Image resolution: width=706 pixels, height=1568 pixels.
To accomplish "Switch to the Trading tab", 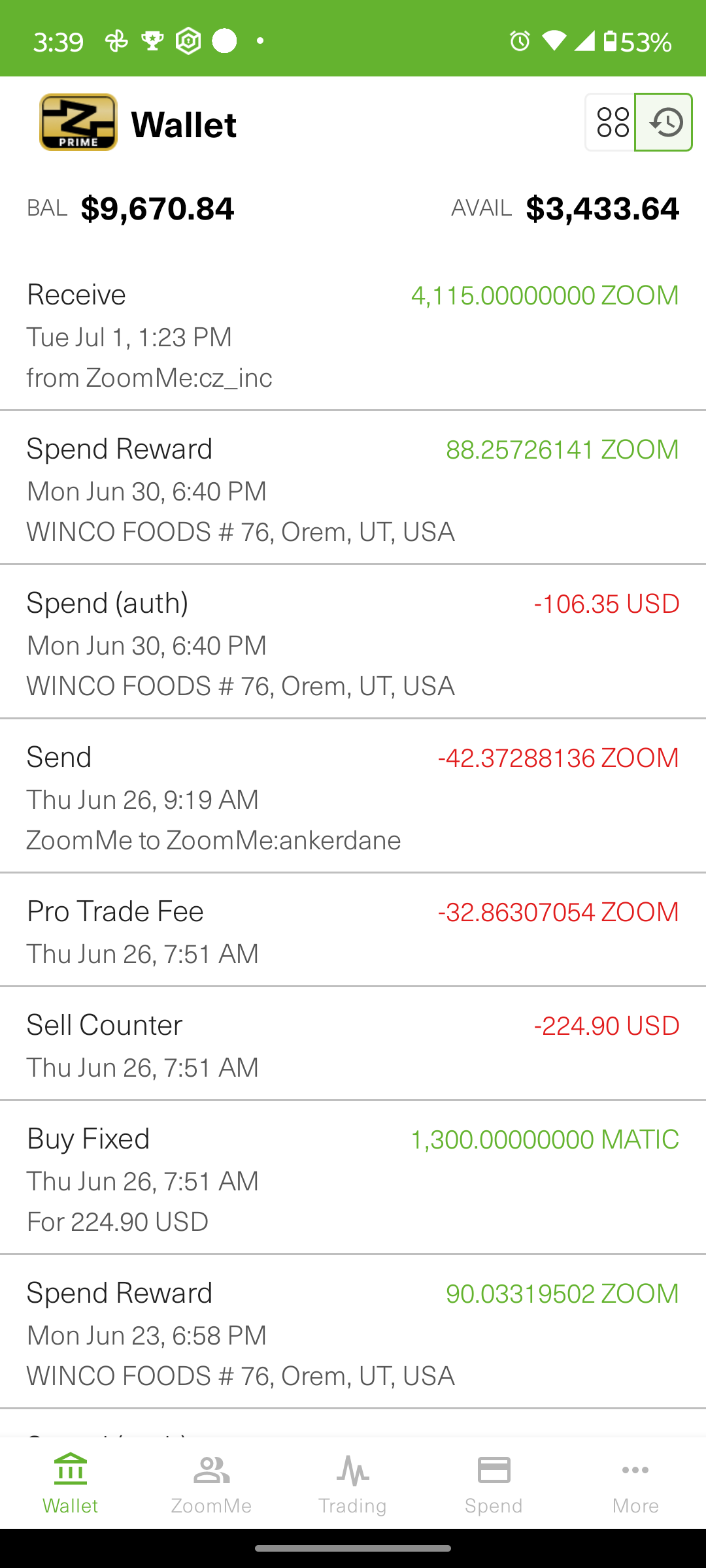I will pos(352,1484).
